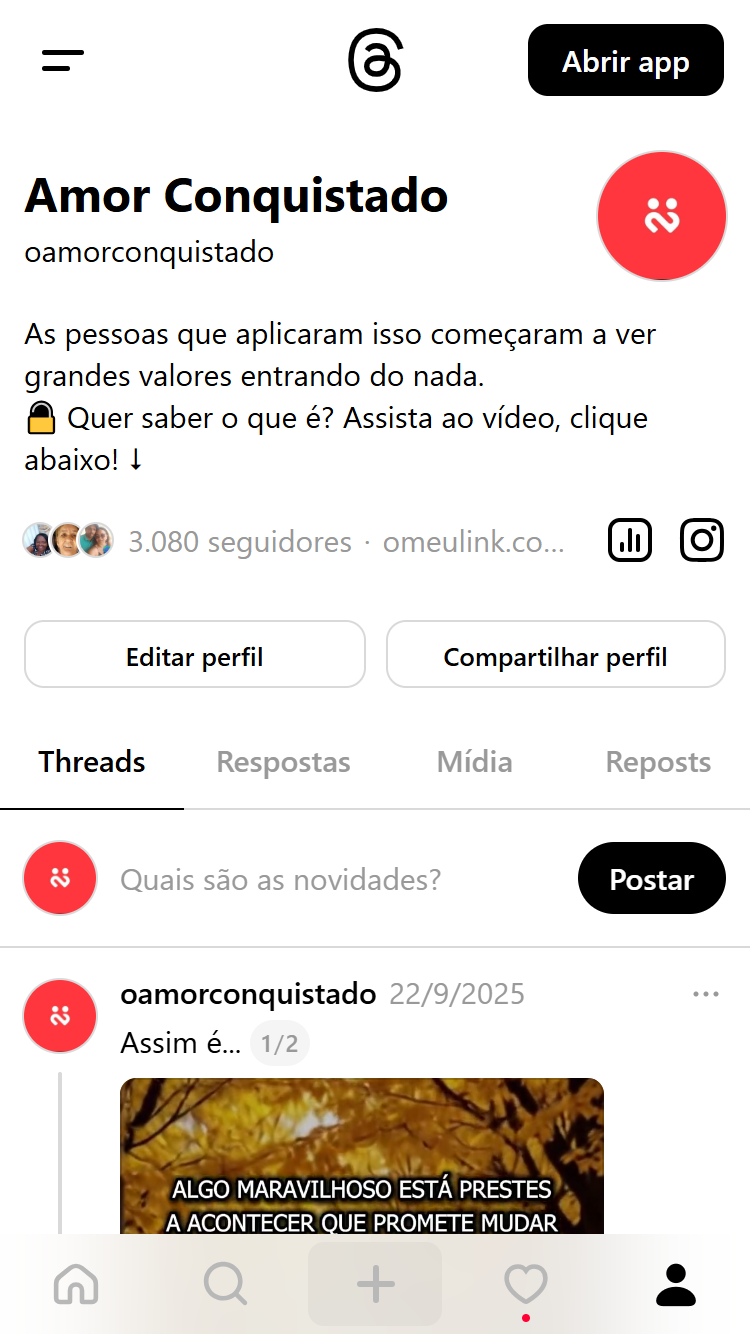The height and width of the screenshot is (1334, 750).
Task: Tap Editar perfil
Action: click(195, 655)
